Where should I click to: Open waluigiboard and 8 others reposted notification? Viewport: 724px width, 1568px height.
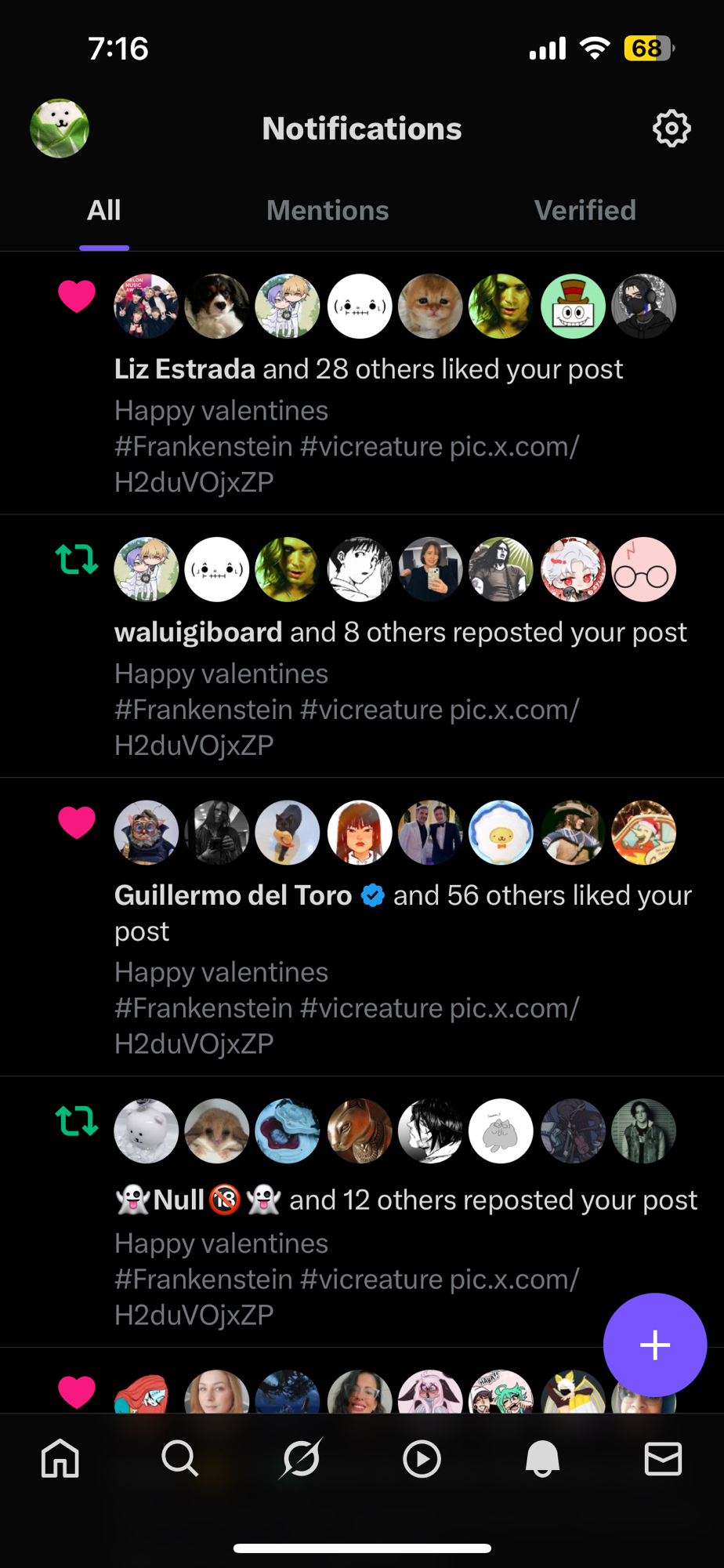pyautogui.click(x=400, y=633)
